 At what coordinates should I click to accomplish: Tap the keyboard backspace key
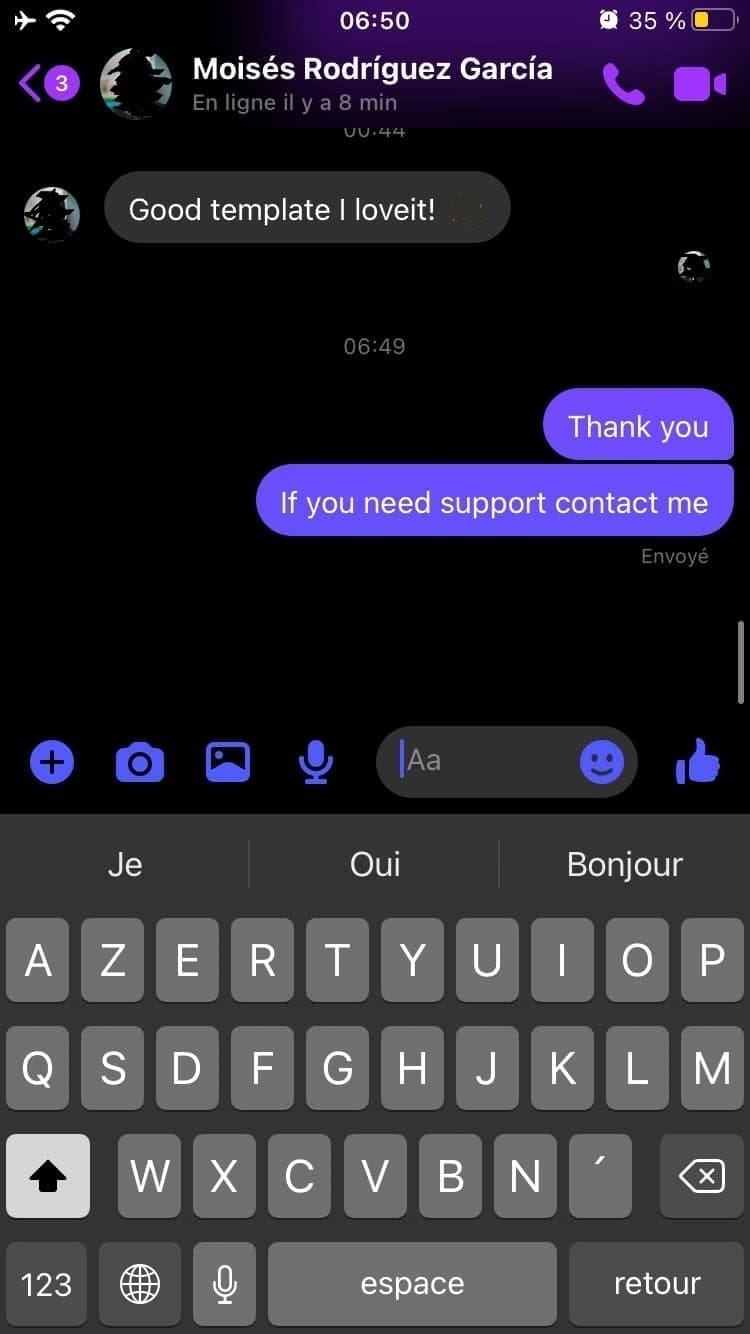point(701,1176)
